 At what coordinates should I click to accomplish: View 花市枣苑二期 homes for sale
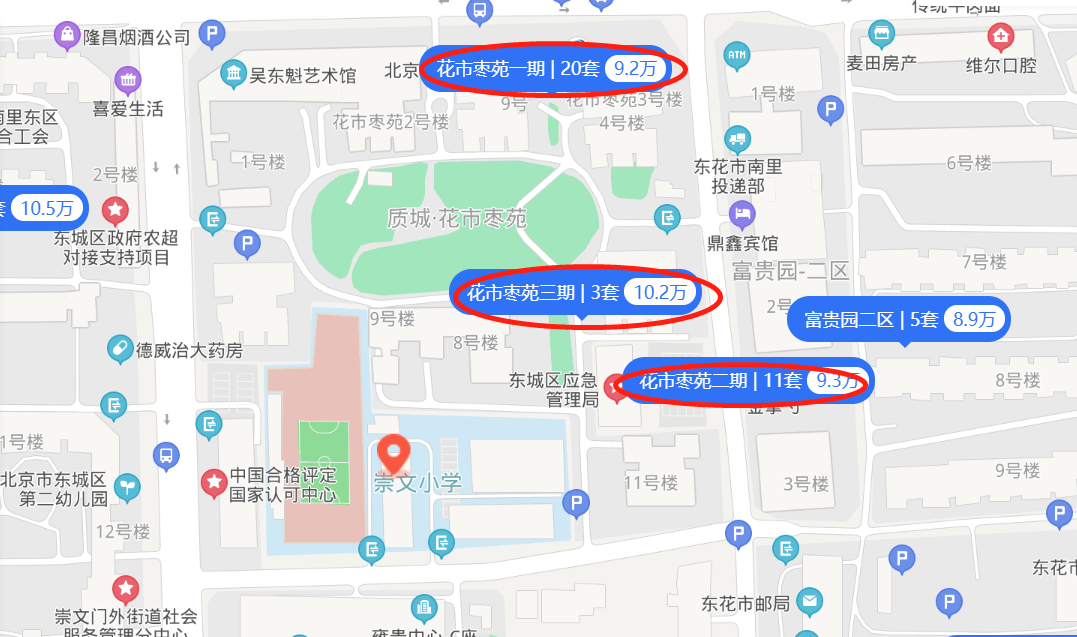coord(747,381)
